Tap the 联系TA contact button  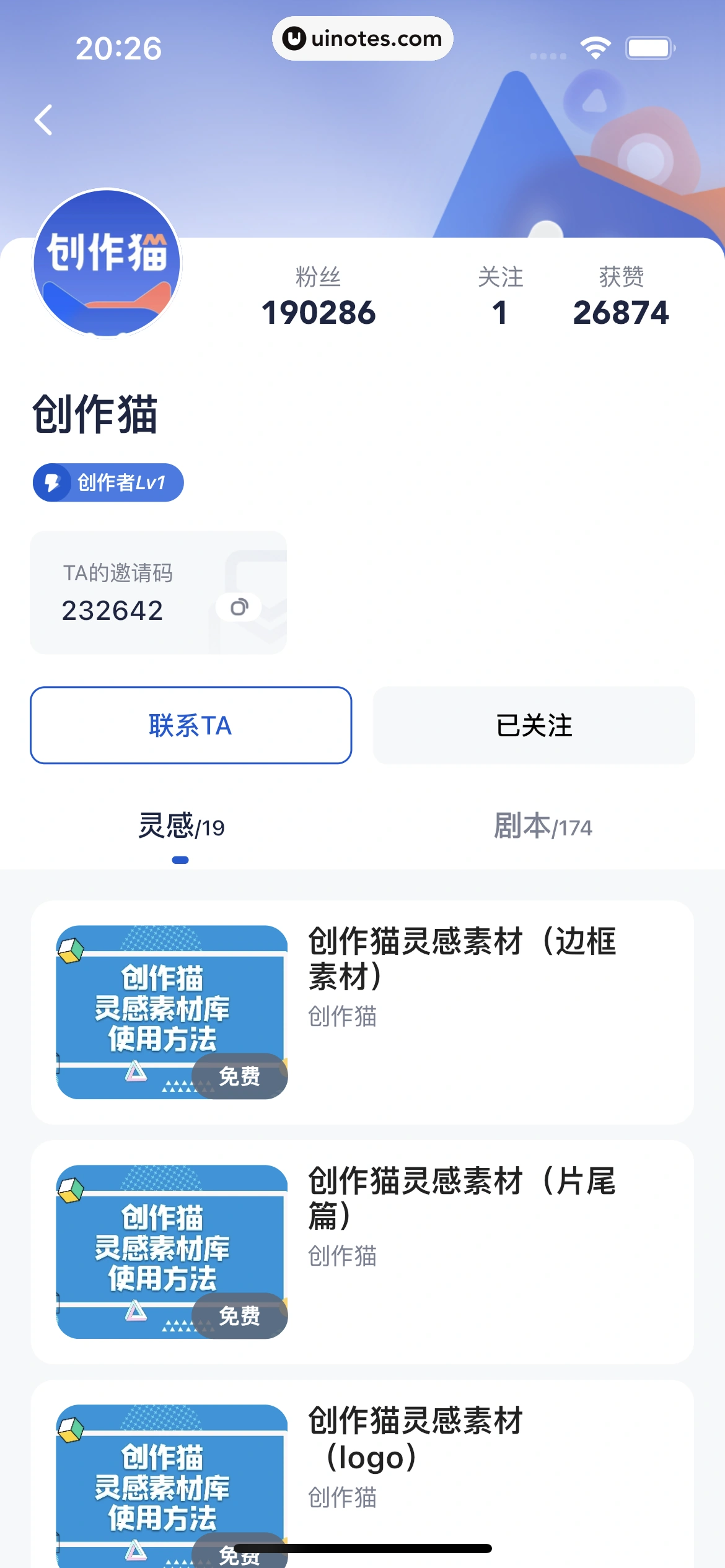[191, 725]
